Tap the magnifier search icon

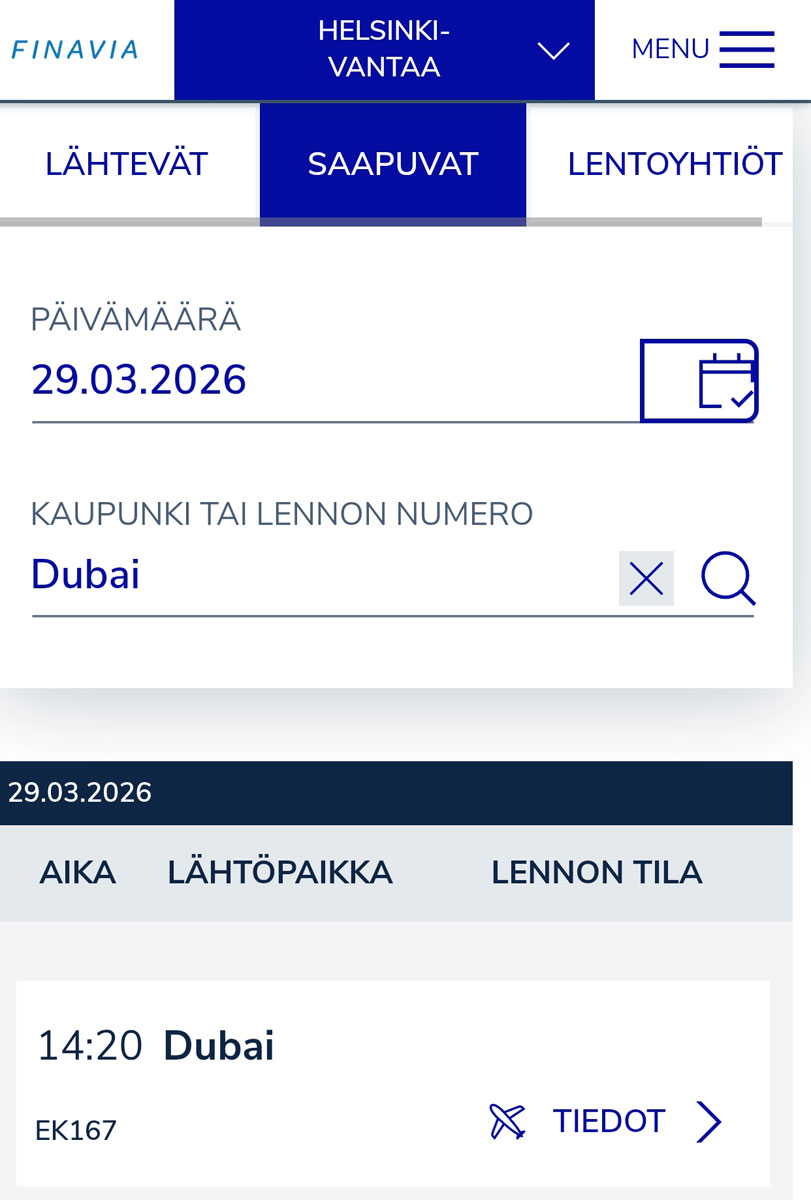[x=728, y=579]
